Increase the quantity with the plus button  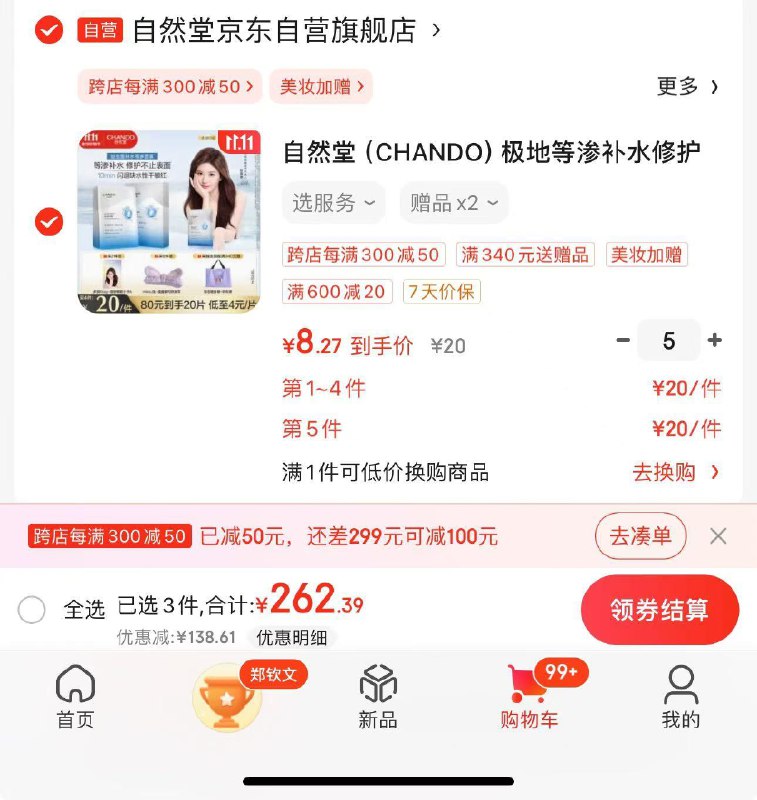click(714, 341)
